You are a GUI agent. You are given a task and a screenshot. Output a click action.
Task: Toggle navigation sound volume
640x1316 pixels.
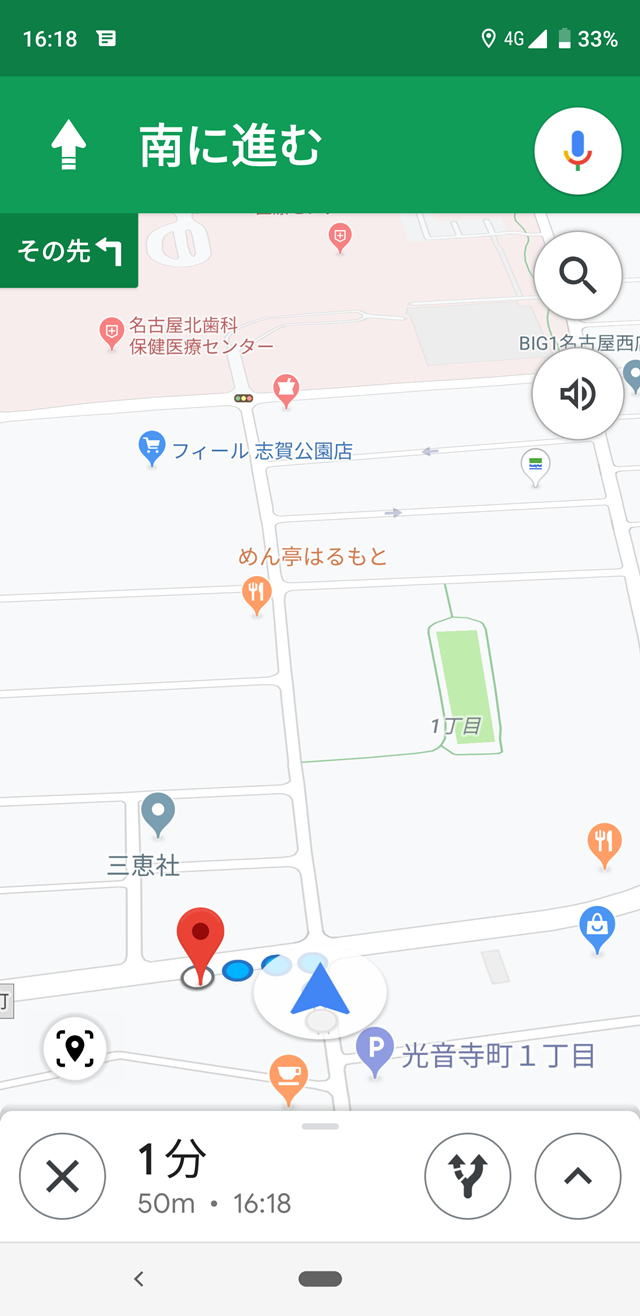tap(578, 394)
